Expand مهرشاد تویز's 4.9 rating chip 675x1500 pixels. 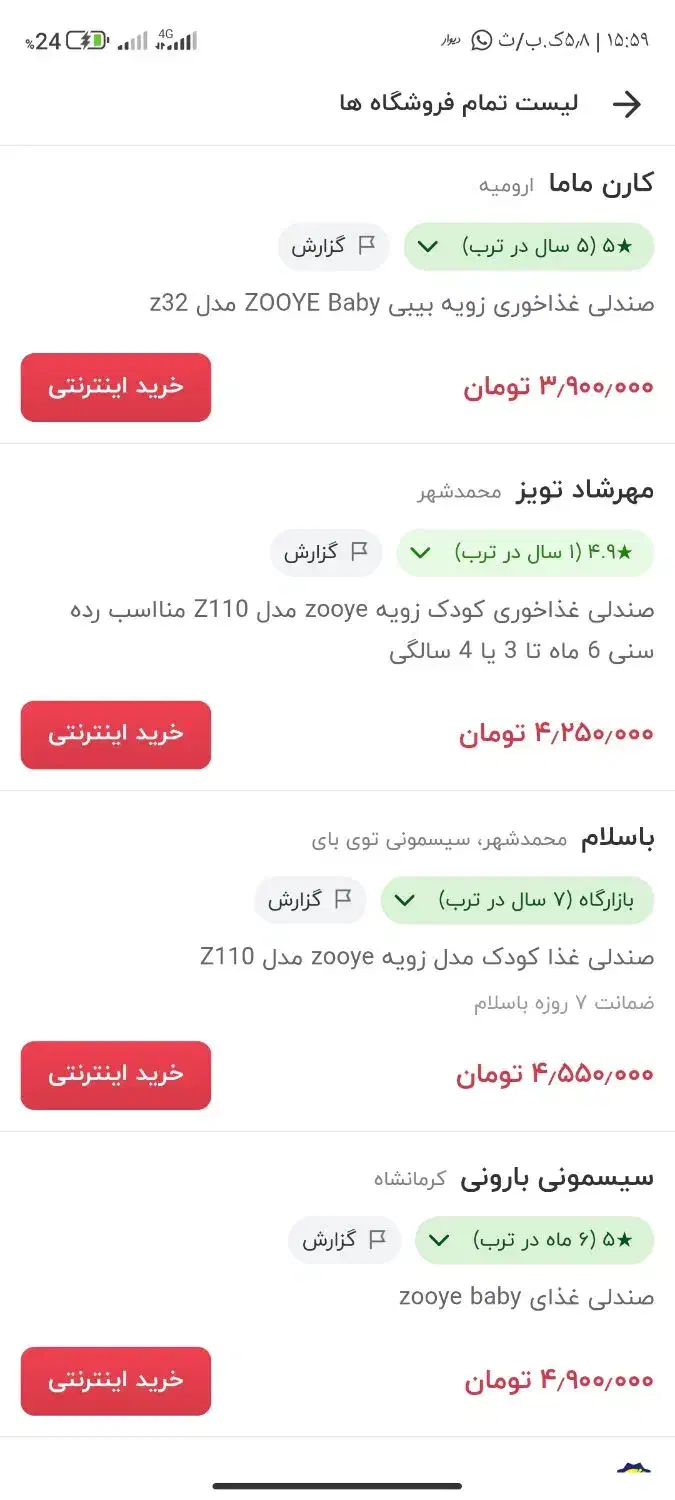coord(524,553)
